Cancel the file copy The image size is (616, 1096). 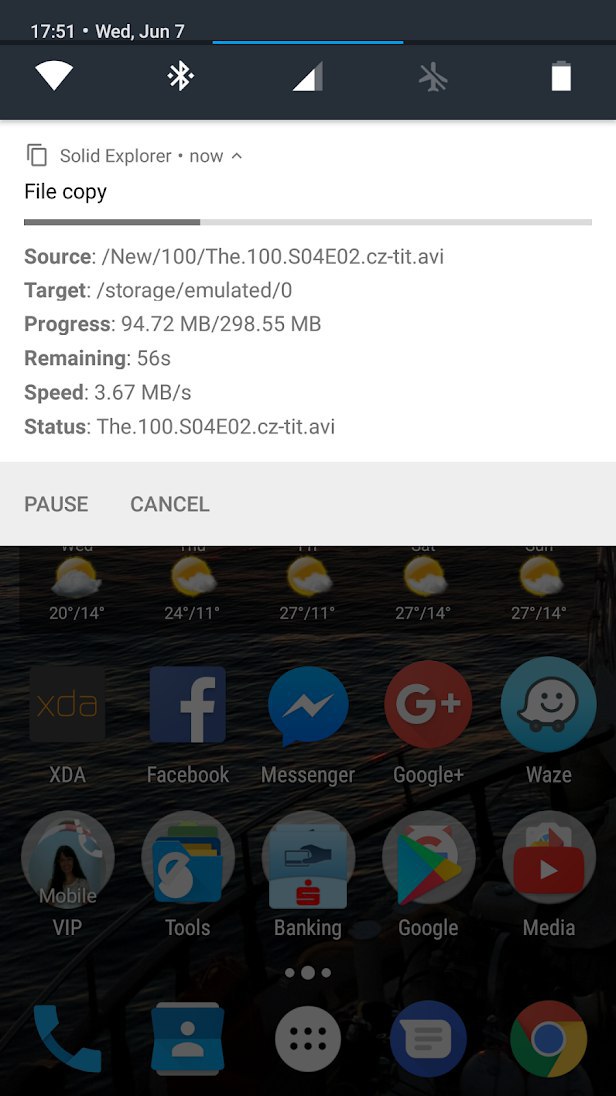pos(170,504)
